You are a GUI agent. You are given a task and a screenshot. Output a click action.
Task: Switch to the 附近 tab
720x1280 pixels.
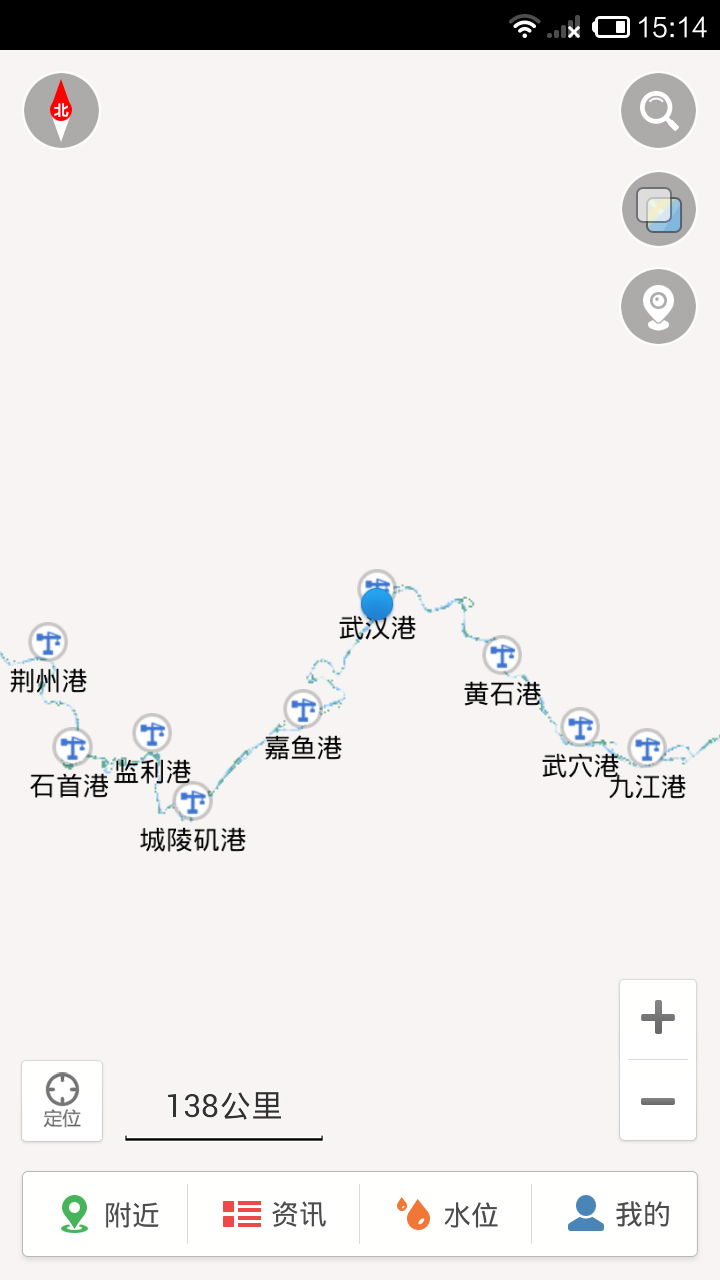[x=107, y=1214]
